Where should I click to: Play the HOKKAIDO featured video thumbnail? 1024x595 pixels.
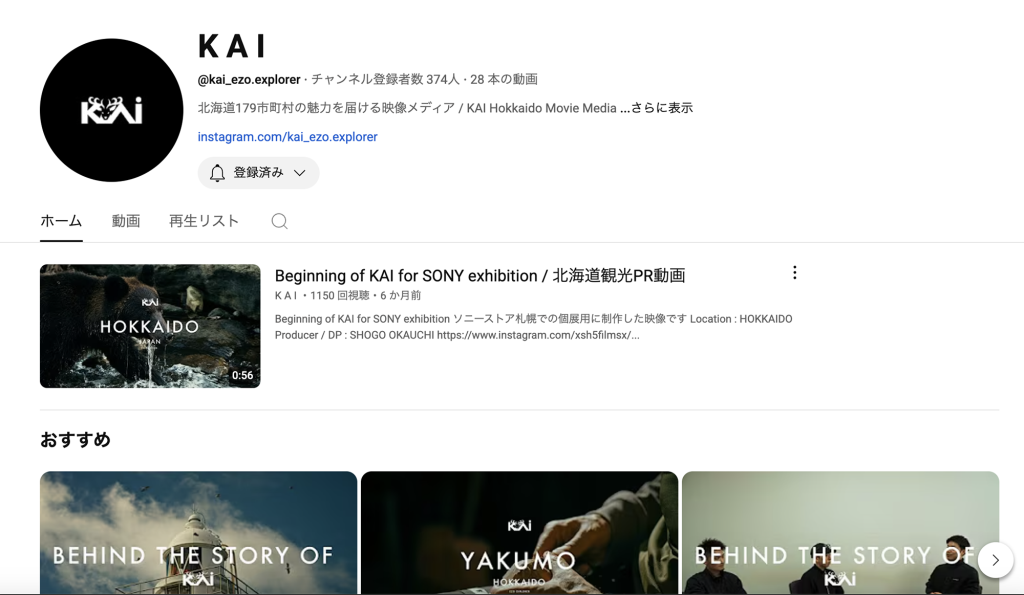click(x=150, y=326)
